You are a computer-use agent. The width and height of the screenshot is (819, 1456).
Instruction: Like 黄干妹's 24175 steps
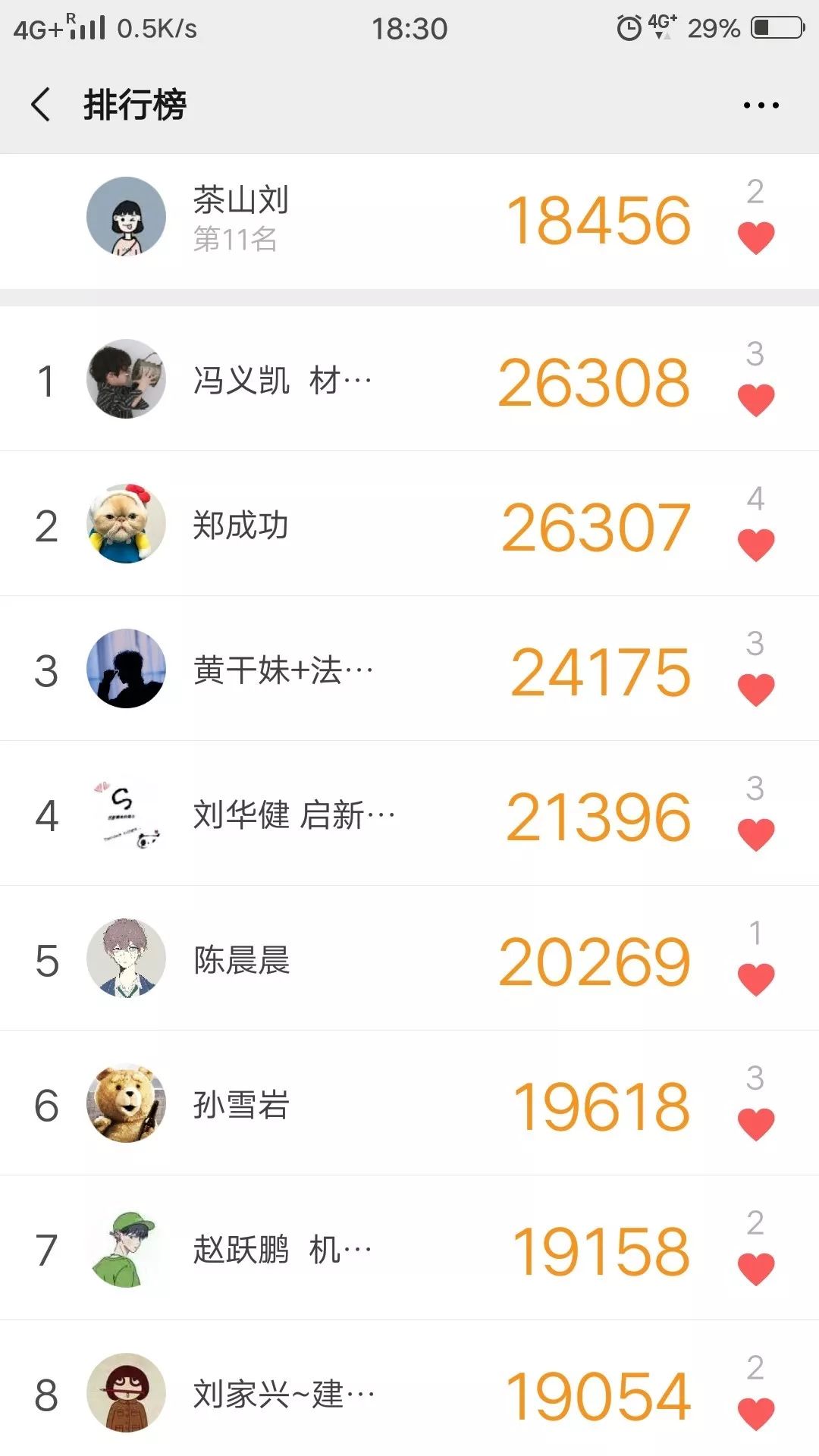[755, 689]
